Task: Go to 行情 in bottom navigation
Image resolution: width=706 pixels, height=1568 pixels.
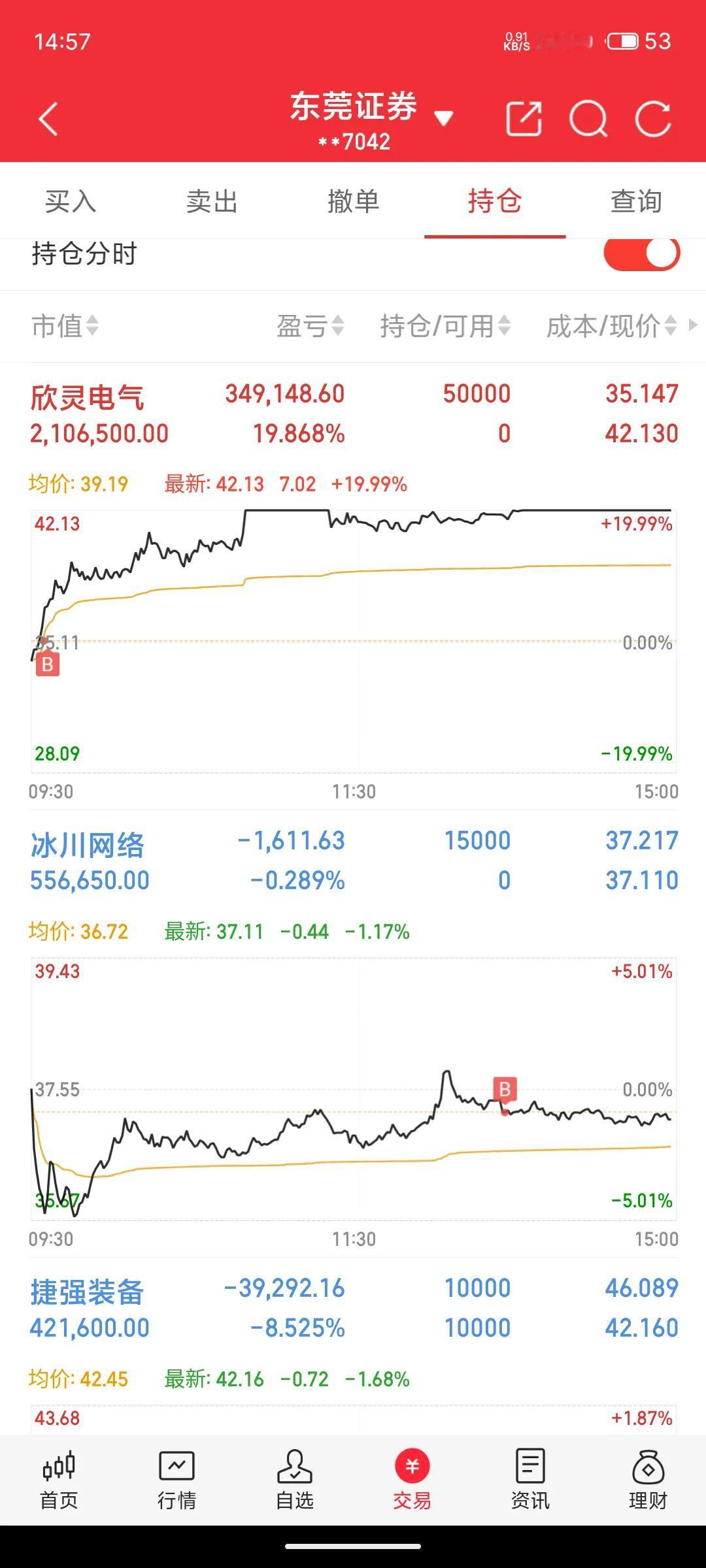Action: 176,1480
